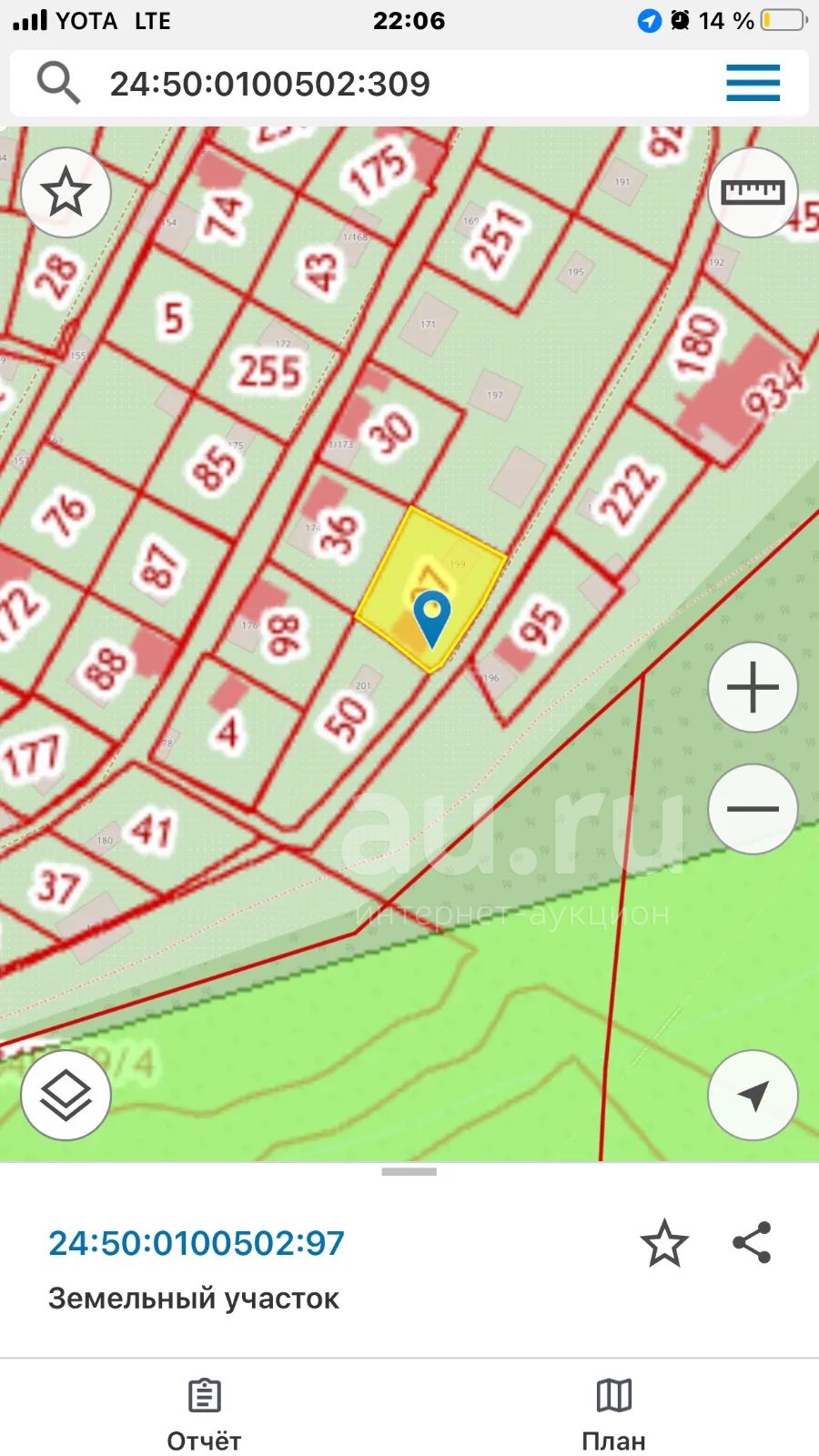Zoom out on the map
This screenshot has width=819, height=1456.
[x=753, y=809]
